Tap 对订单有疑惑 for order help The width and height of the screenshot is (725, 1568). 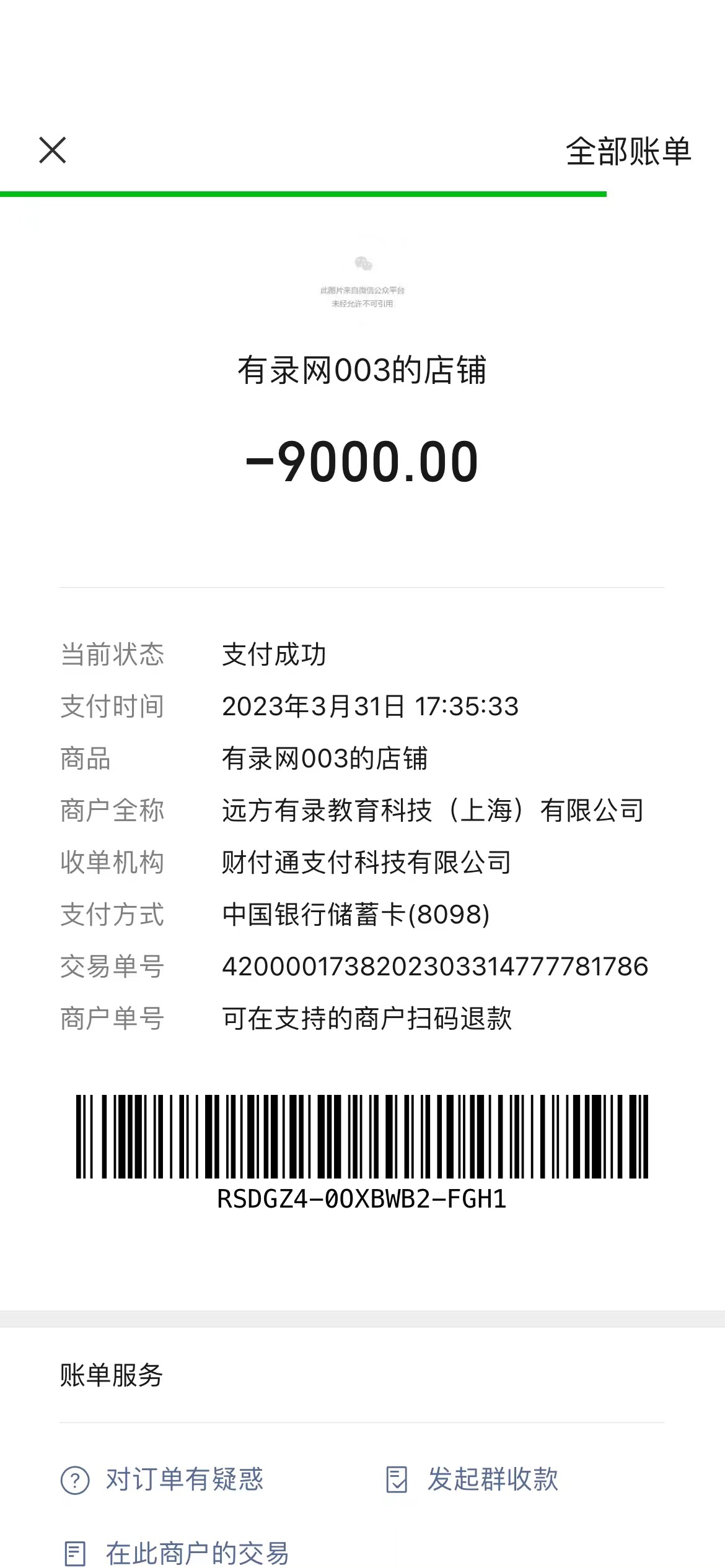tap(162, 1479)
